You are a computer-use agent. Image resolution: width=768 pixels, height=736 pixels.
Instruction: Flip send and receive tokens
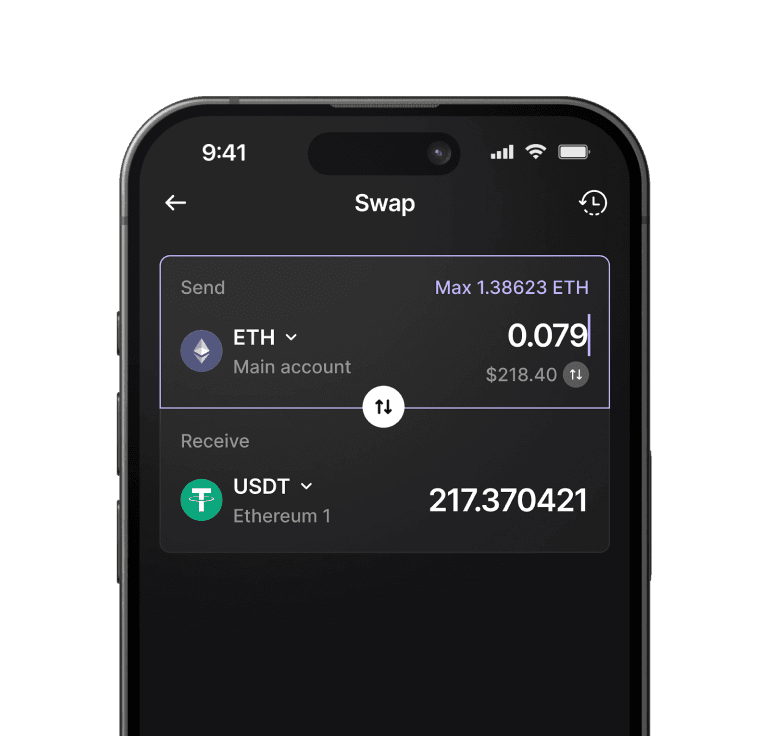pos(384,407)
